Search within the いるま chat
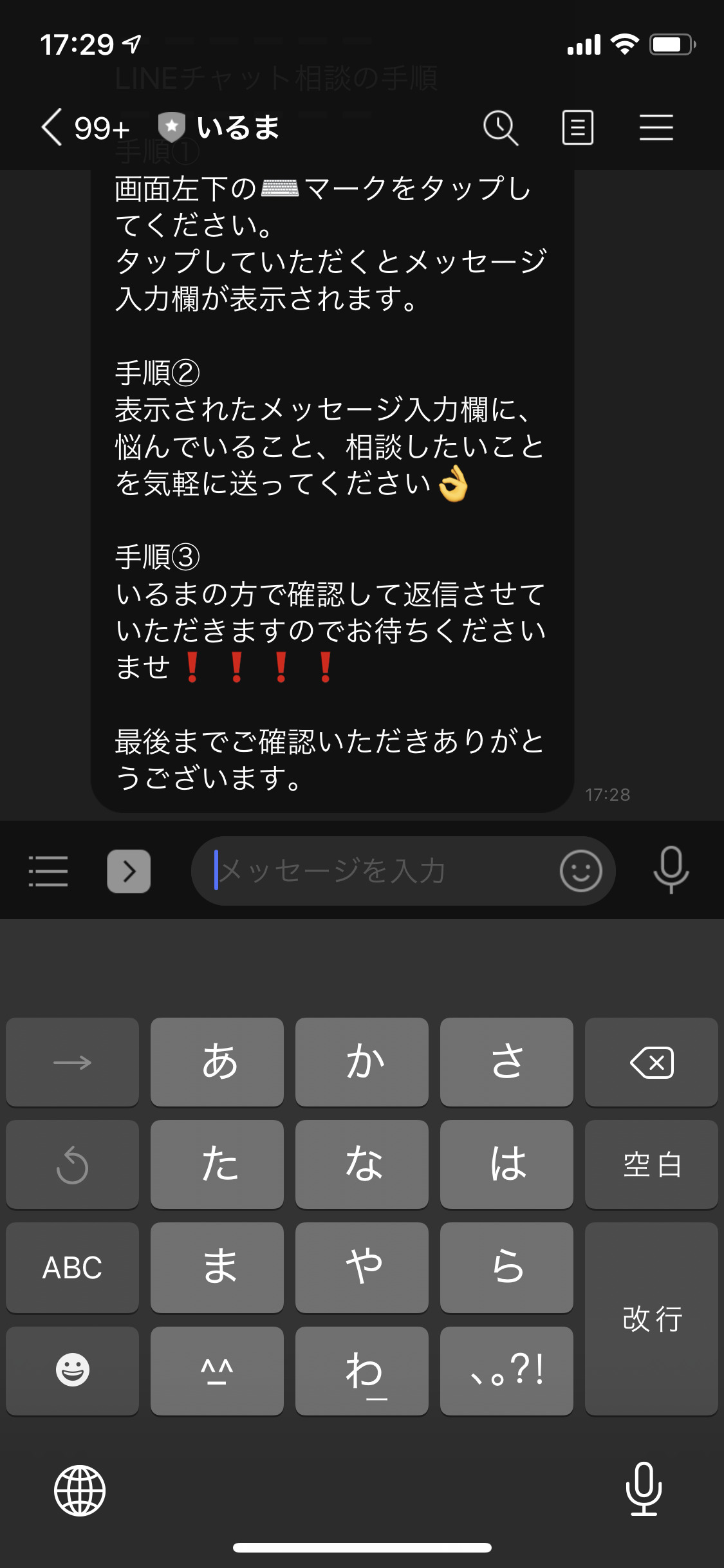This screenshot has height=1568, width=724. click(x=501, y=127)
